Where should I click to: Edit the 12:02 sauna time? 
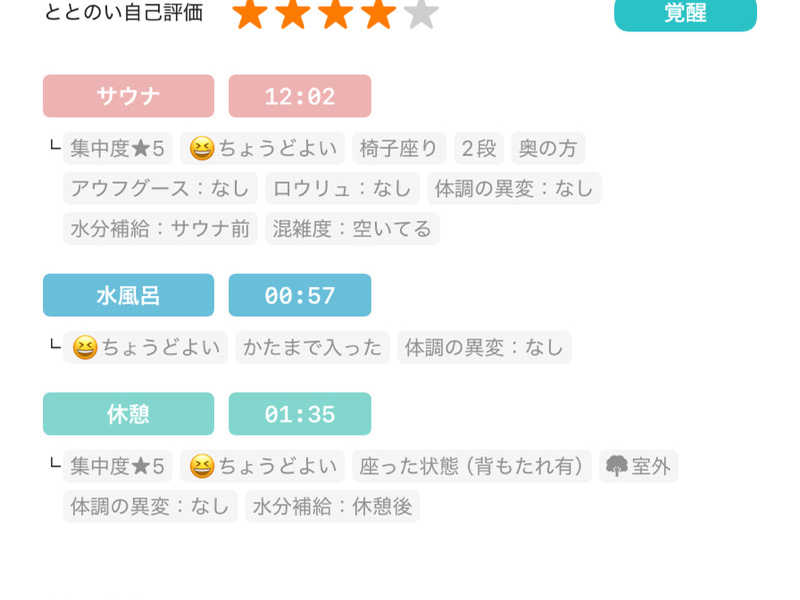coord(299,96)
